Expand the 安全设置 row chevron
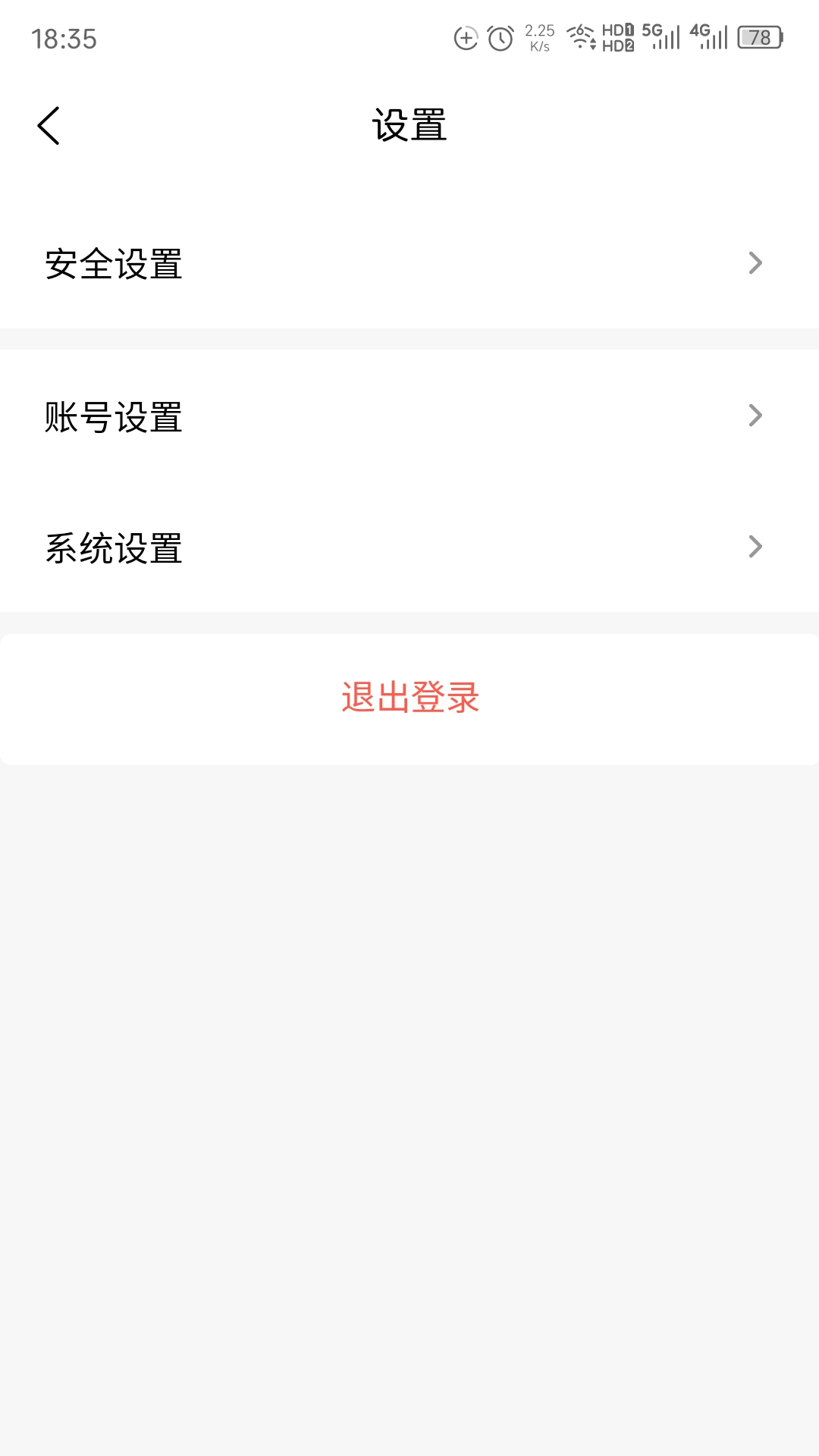Image resolution: width=819 pixels, height=1456 pixels. coord(755,264)
